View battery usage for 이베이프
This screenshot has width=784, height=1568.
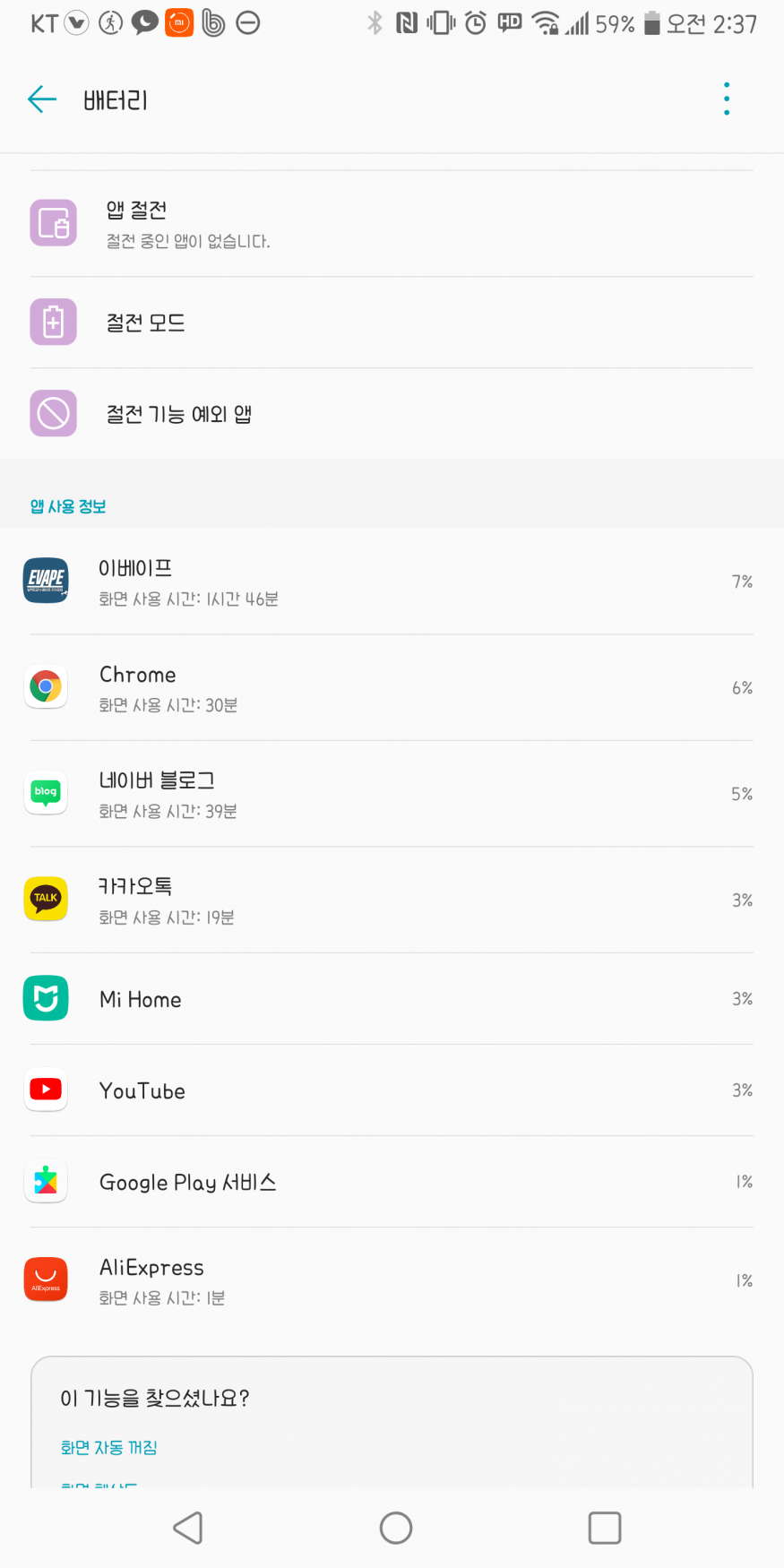tap(392, 582)
